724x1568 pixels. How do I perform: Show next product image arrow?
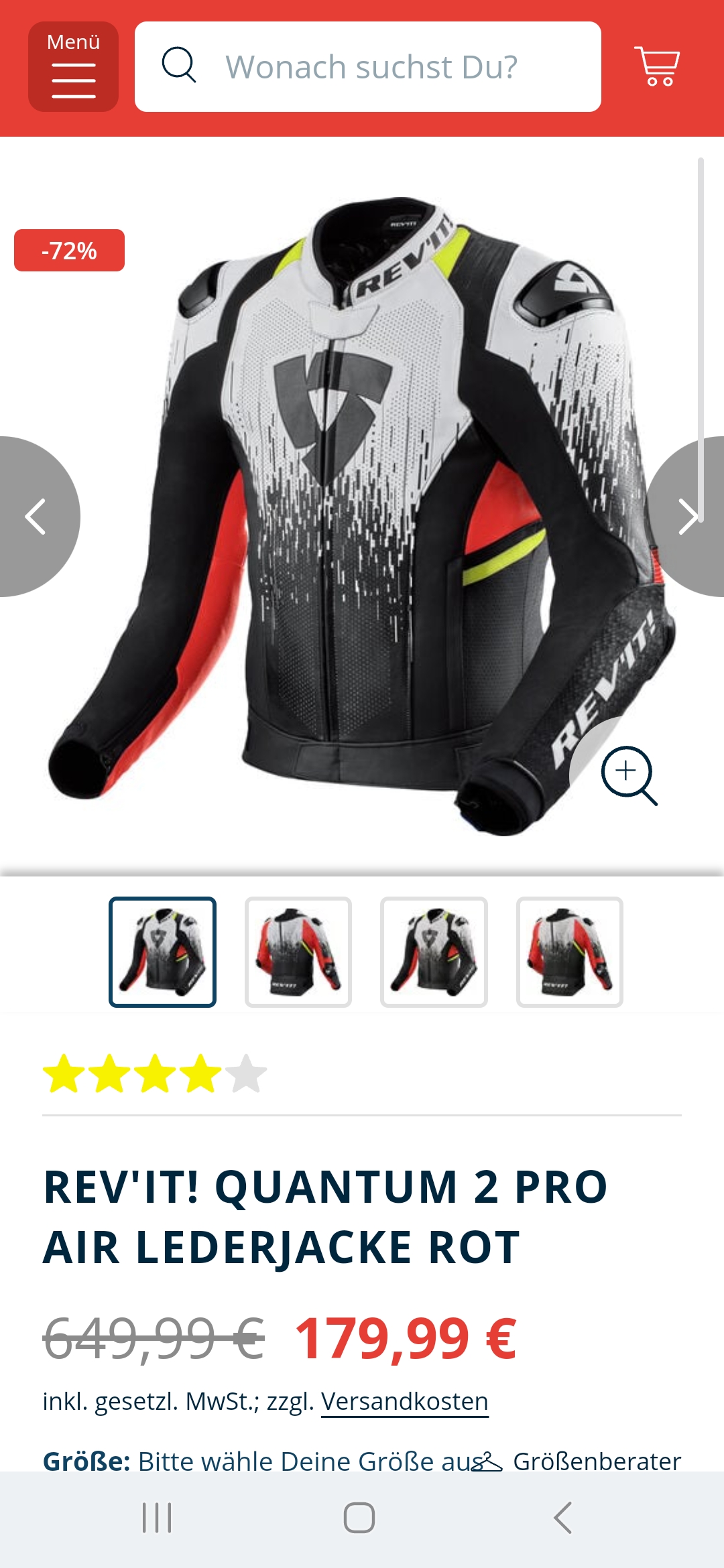coord(686,517)
